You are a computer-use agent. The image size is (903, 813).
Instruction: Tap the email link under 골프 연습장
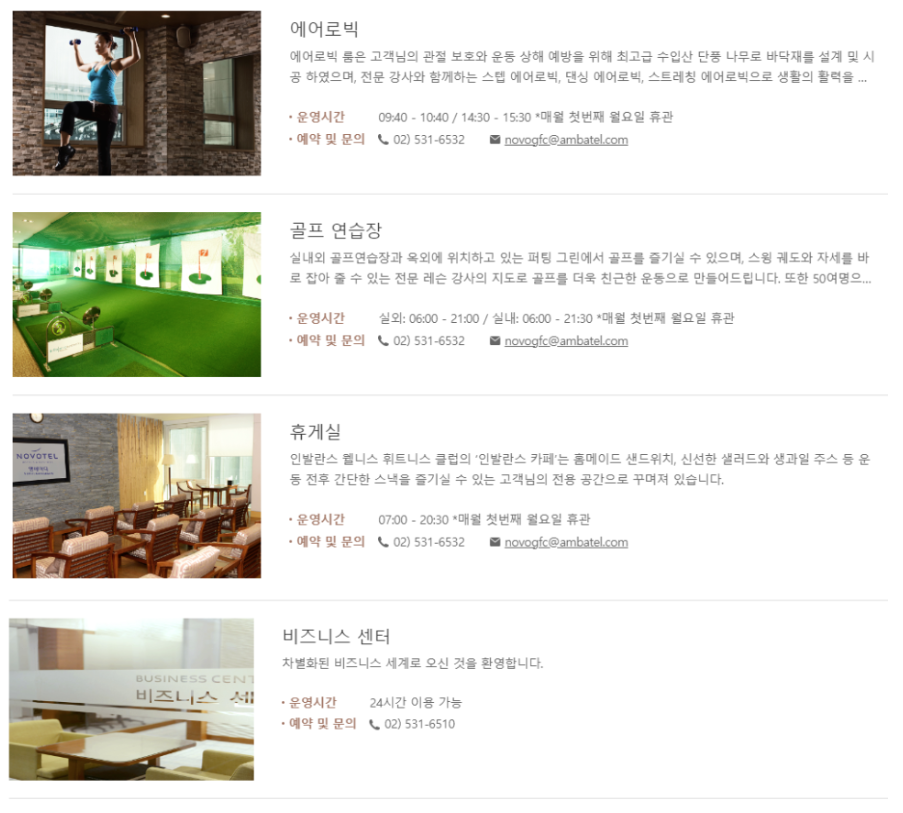[565, 341]
